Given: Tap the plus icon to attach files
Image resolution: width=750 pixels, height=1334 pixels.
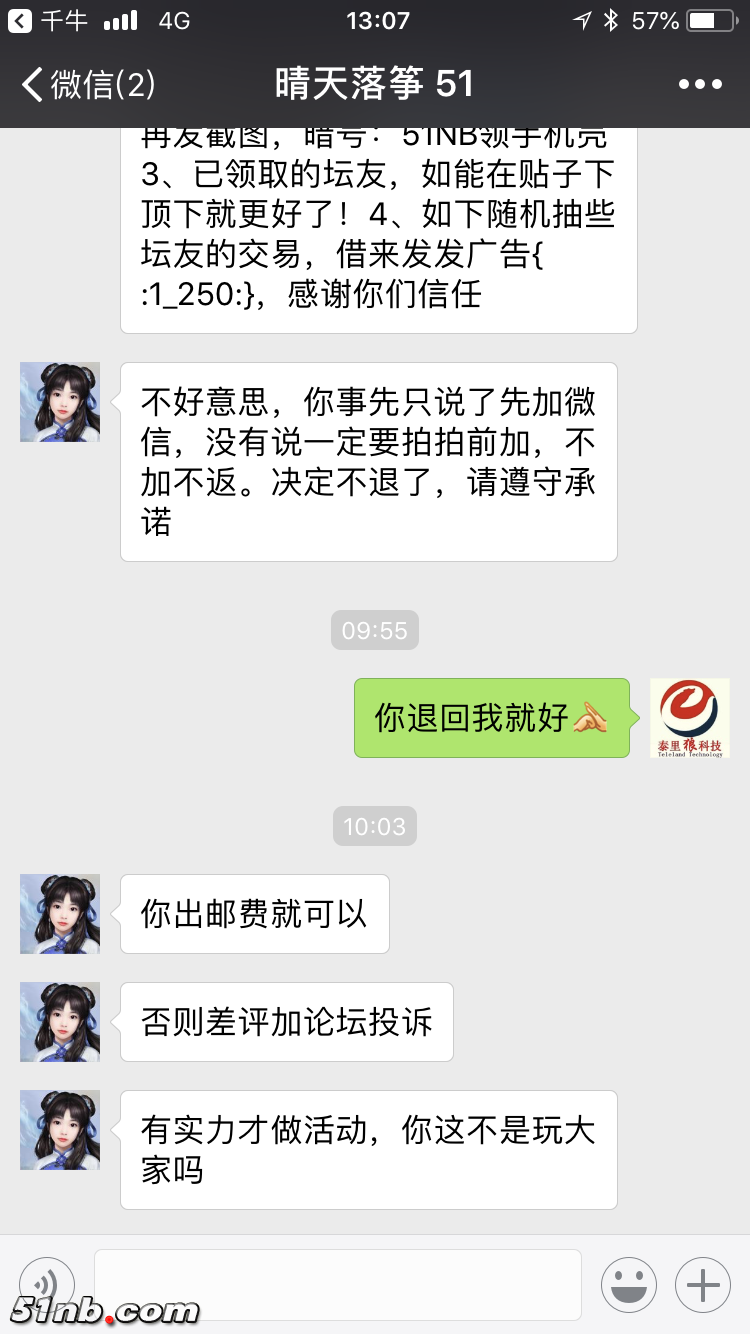Looking at the screenshot, I should [x=702, y=1285].
